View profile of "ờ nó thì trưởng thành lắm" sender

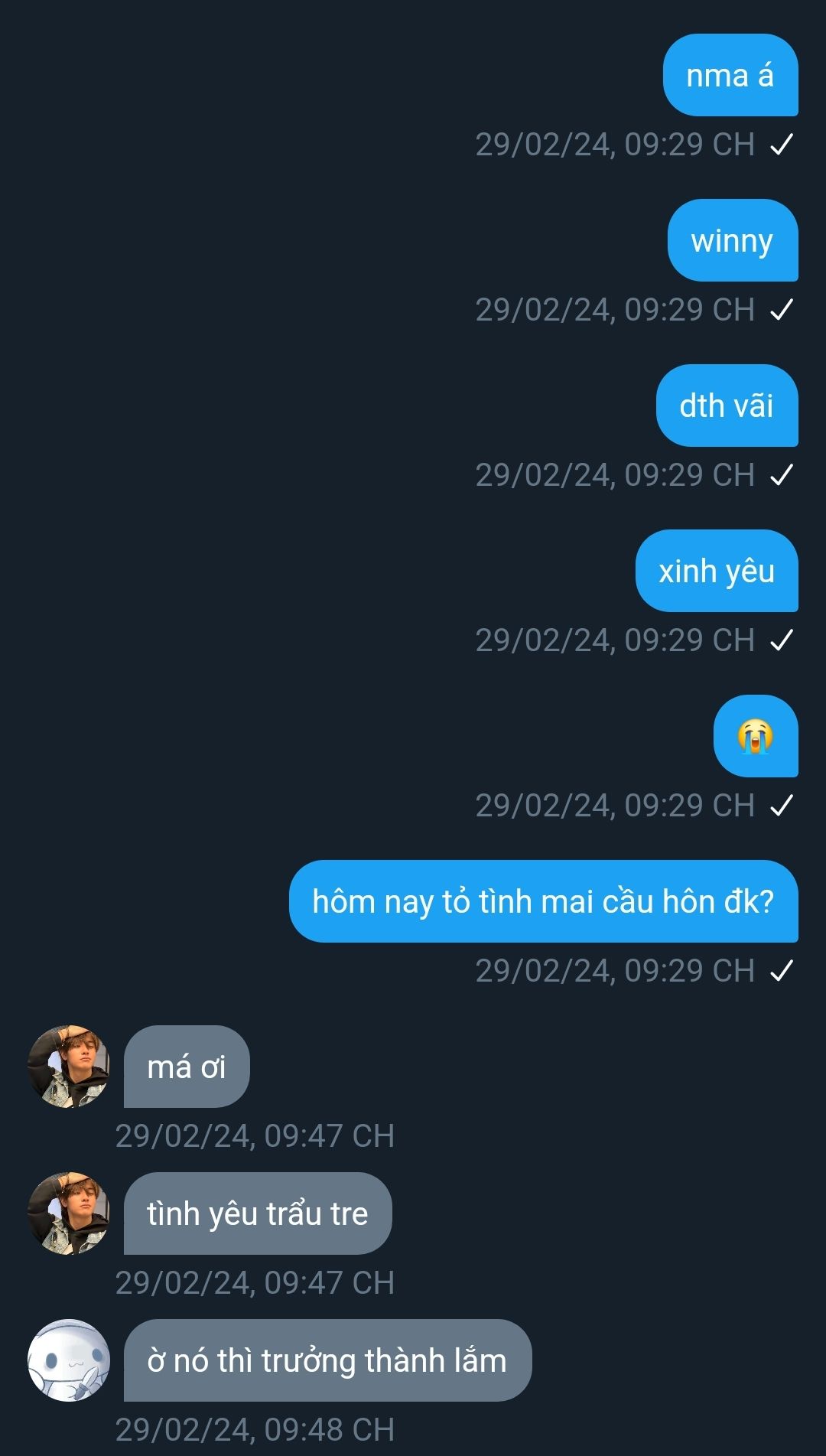click(69, 1360)
